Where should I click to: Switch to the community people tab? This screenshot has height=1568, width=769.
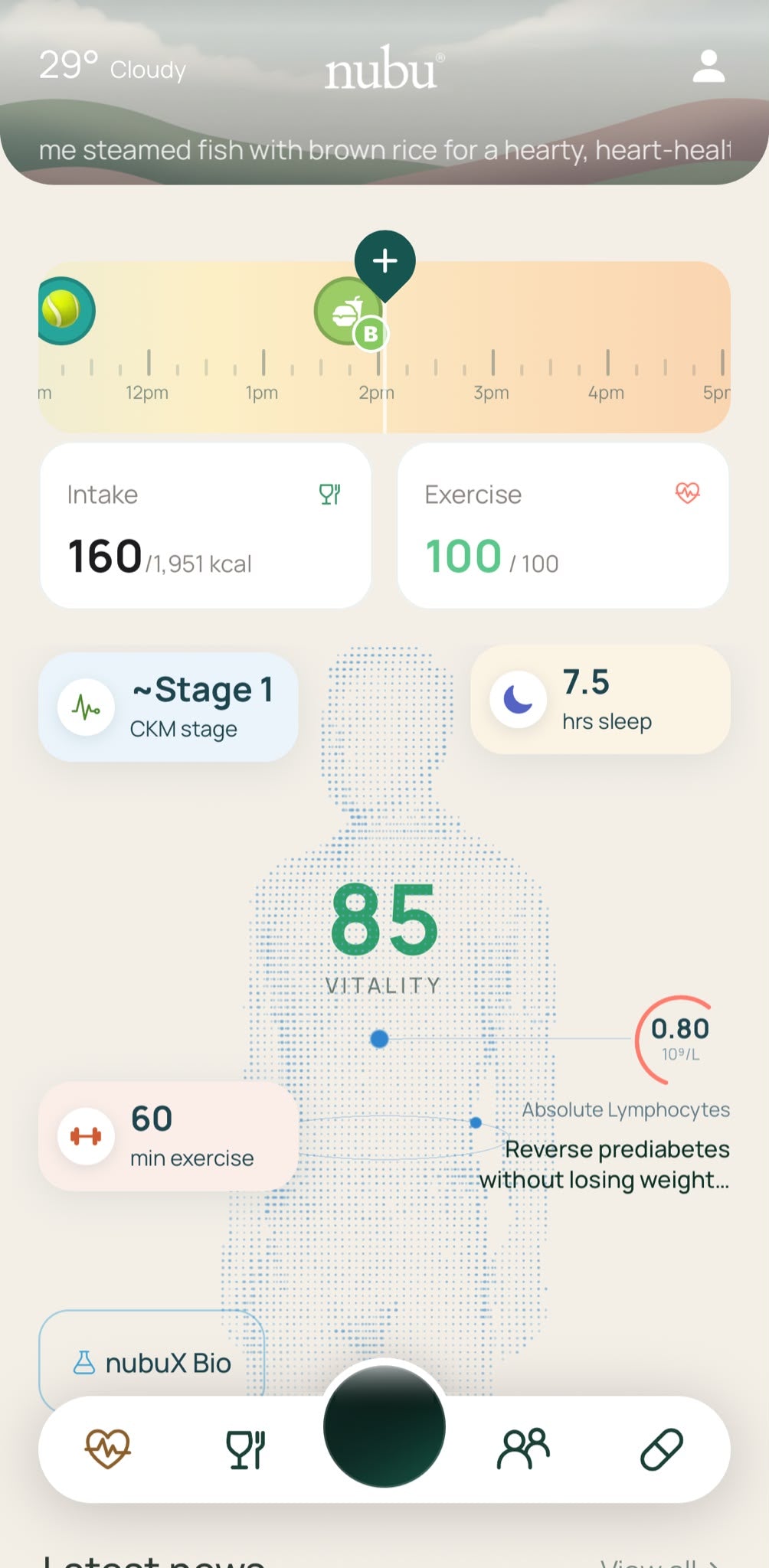[524, 1449]
